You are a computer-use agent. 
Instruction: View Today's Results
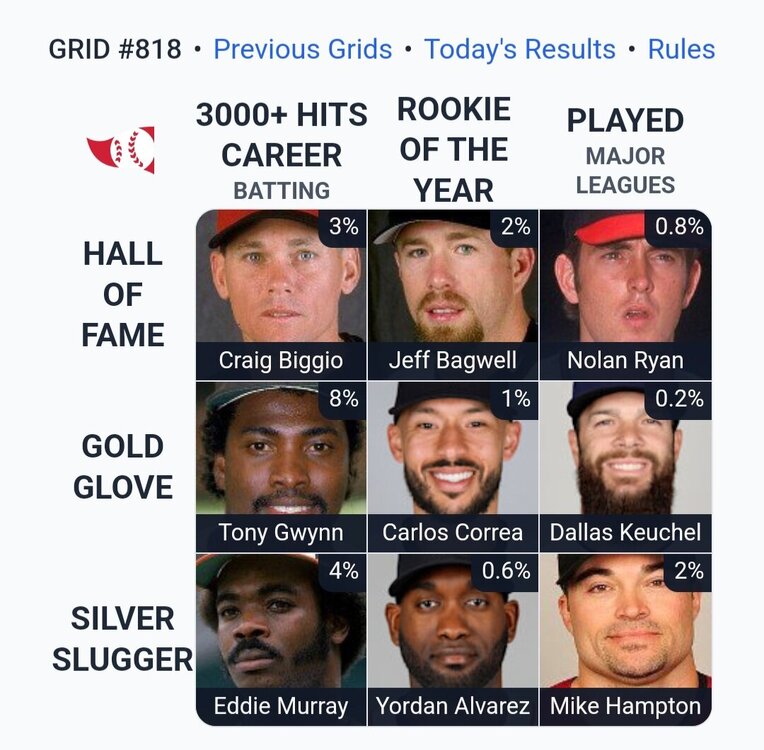520,49
